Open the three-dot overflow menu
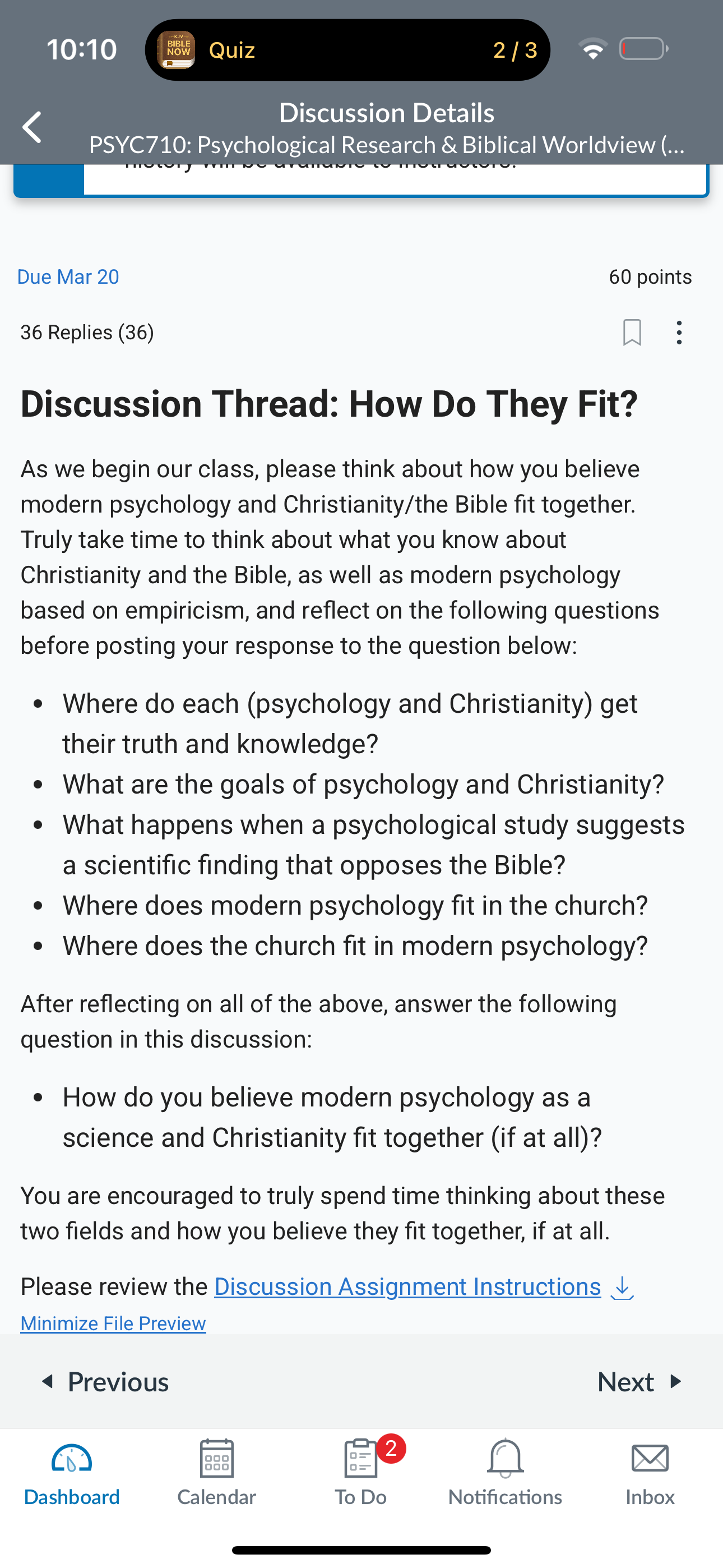The width and height of the screenshot is (723, 1568). tap(679, 333)
